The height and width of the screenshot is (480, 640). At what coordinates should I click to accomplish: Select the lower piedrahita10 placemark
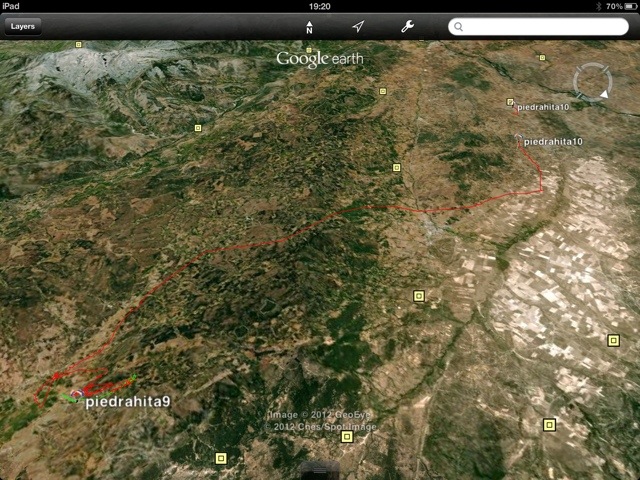click(x=551, y=142)
